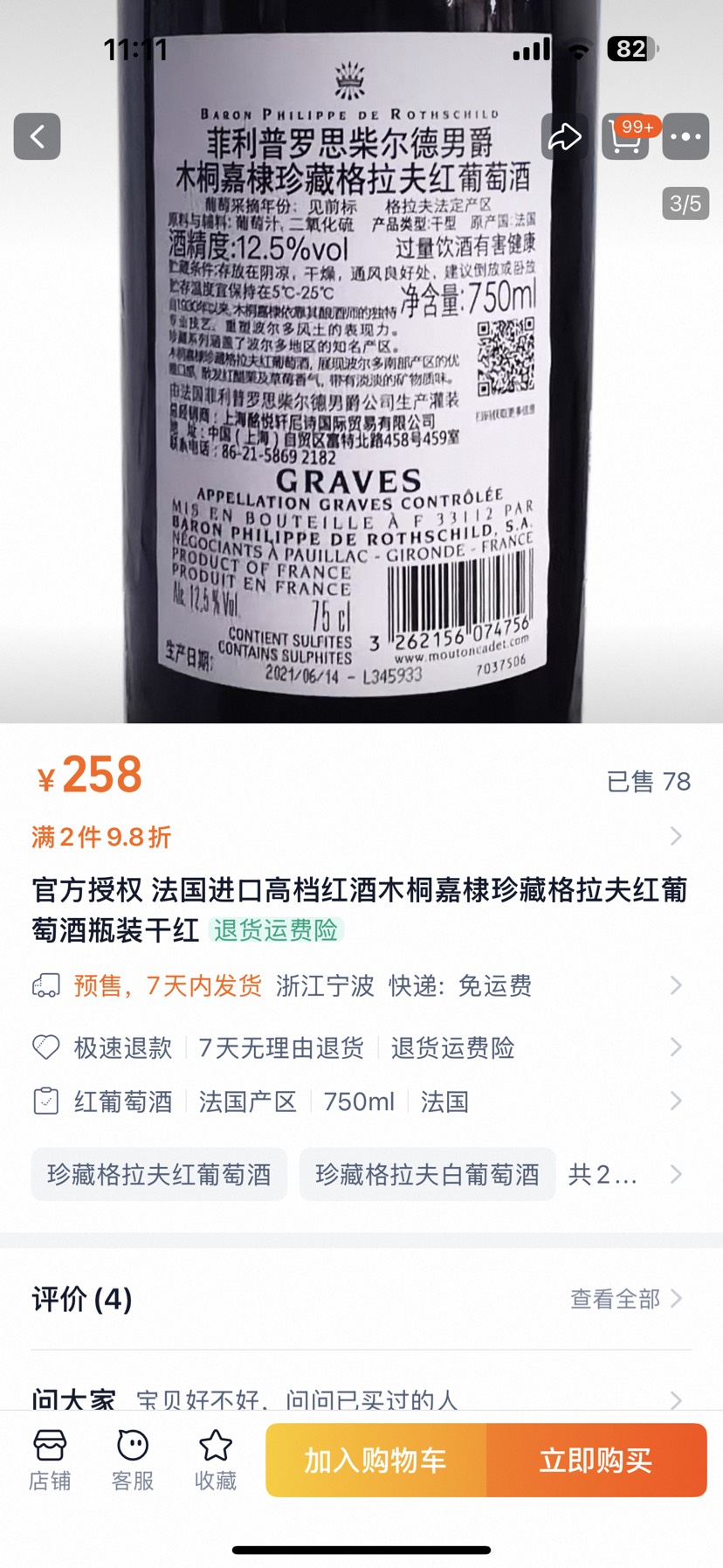
Task: Visit the 店铺 store page
Action: coord(50,1460)
